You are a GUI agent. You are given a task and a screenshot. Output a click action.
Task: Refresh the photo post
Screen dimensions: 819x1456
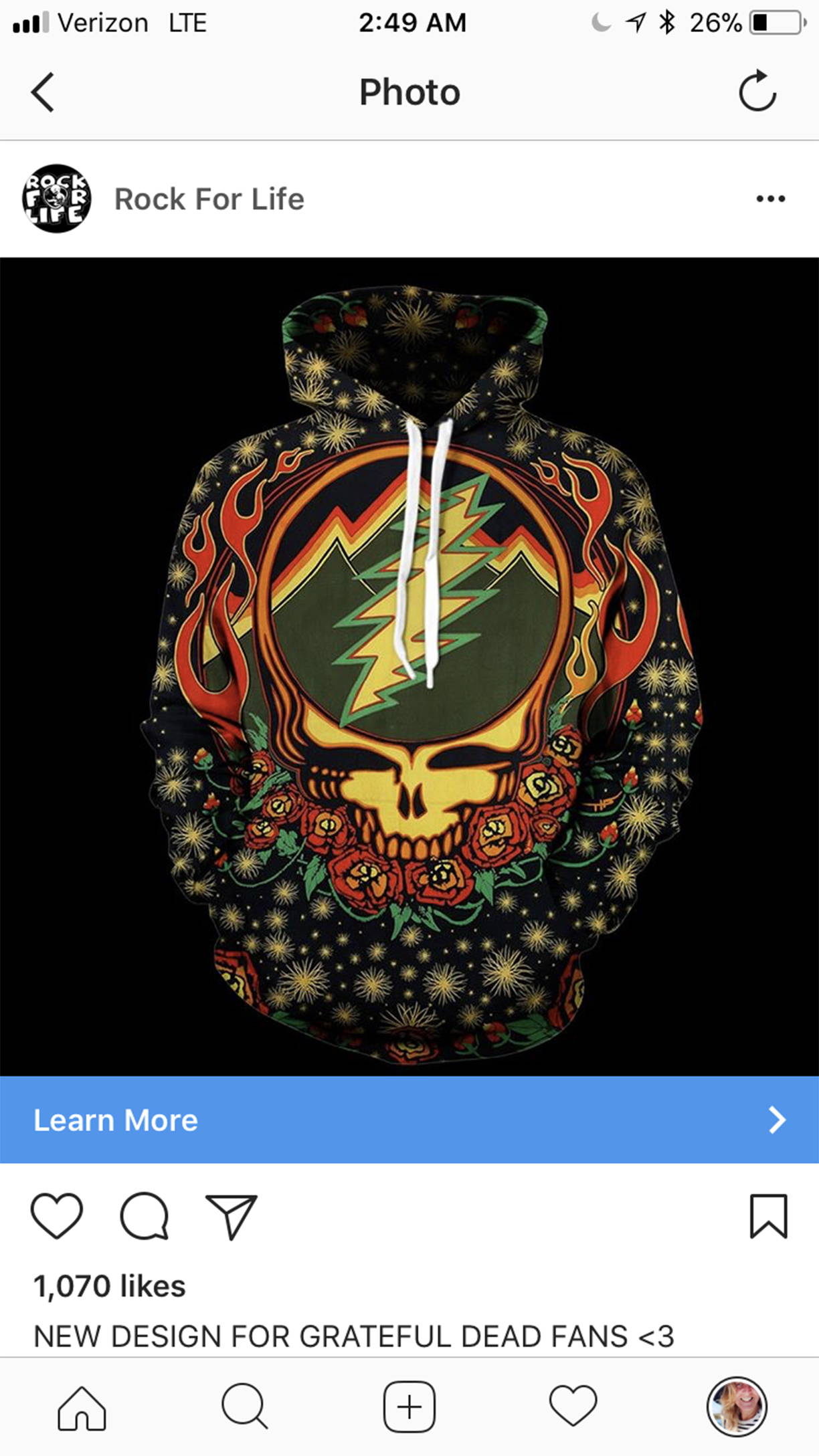(x=757, y=90)
